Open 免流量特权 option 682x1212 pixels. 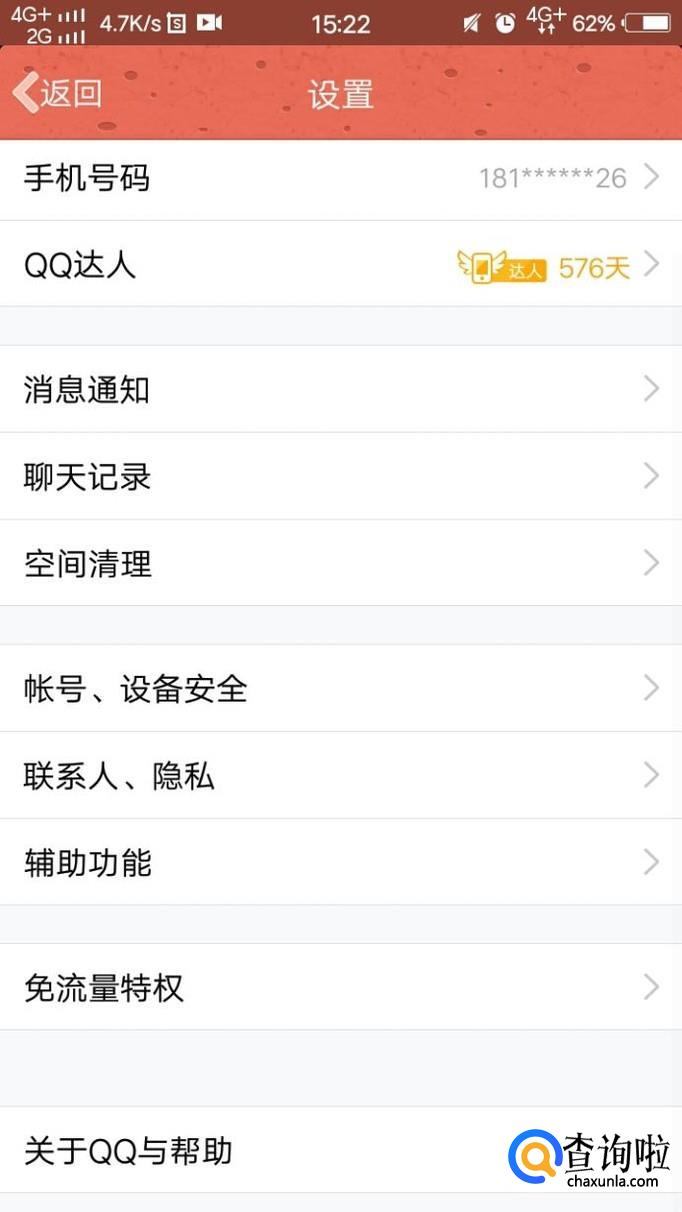tap(340, 987)
